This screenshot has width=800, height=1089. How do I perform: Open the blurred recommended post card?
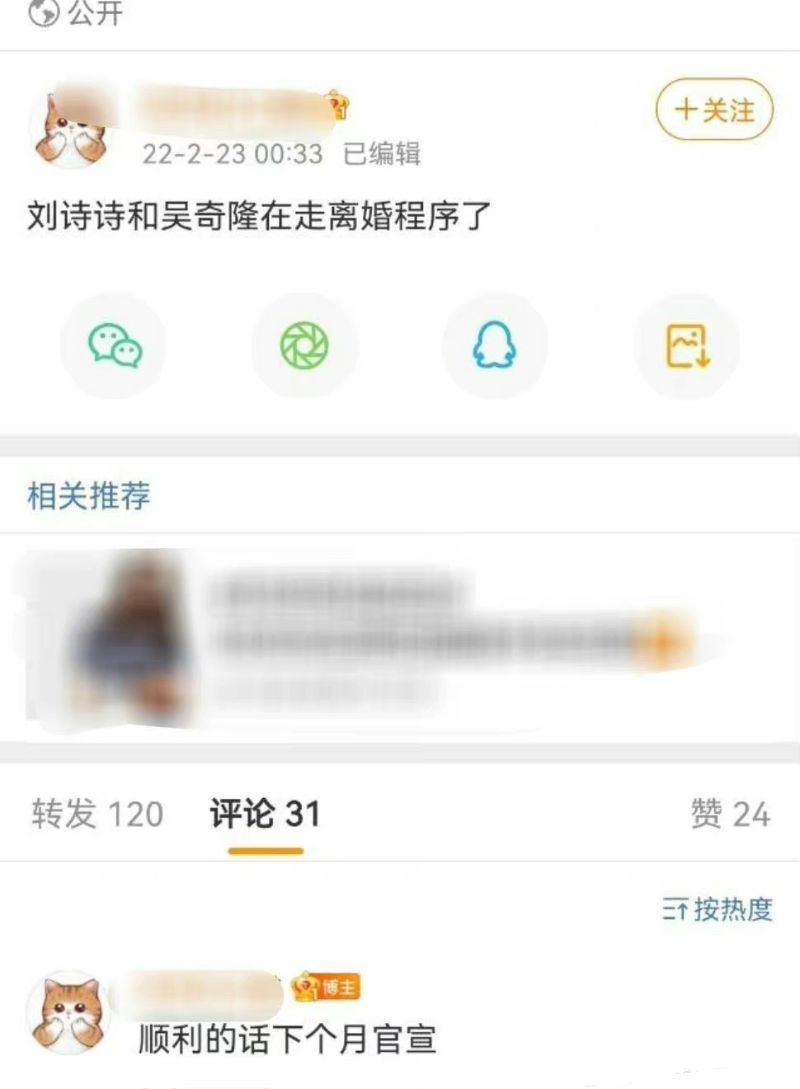tap(400, 635)
